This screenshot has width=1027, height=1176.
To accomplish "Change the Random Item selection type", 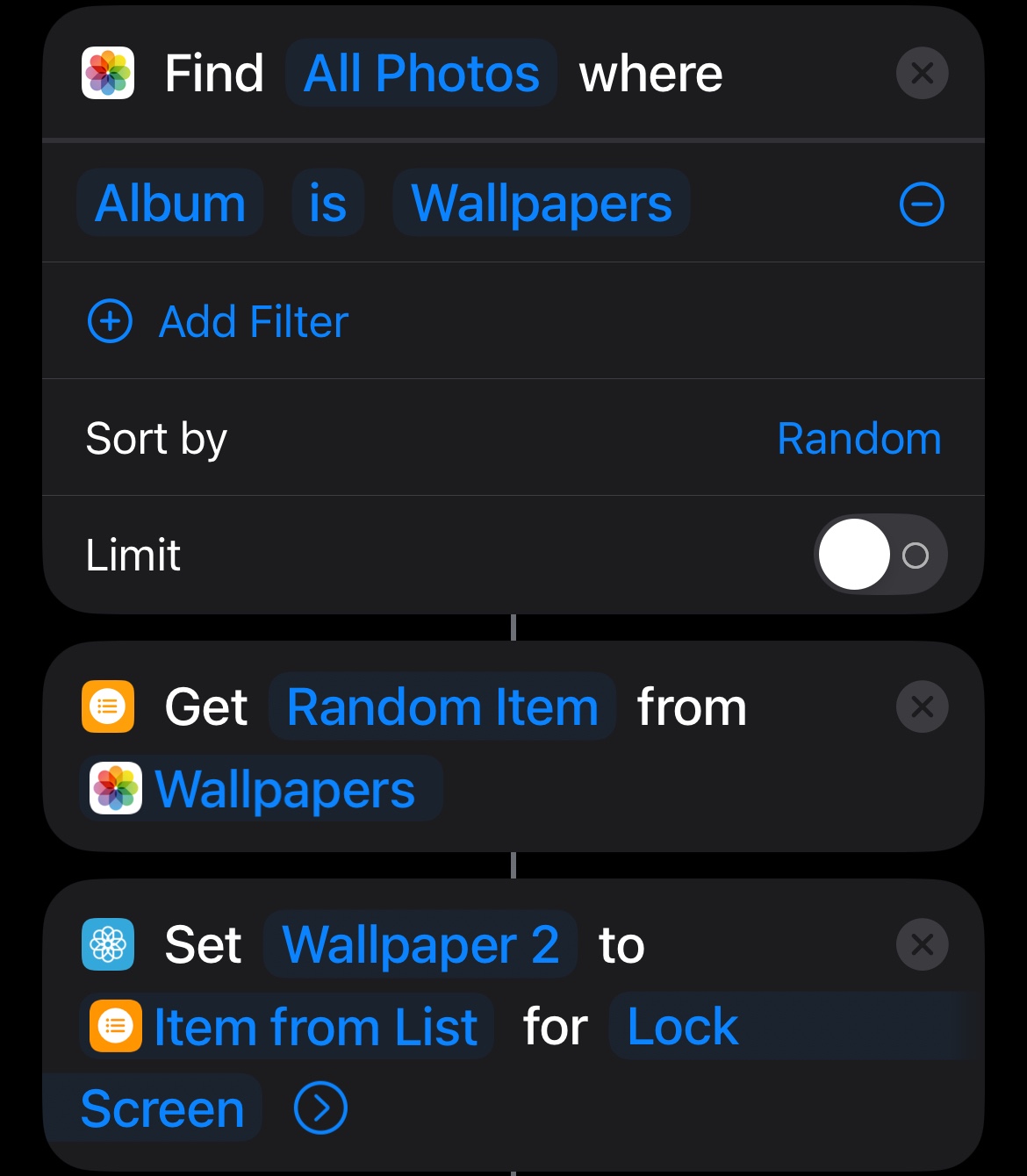I will click(442, 706).
